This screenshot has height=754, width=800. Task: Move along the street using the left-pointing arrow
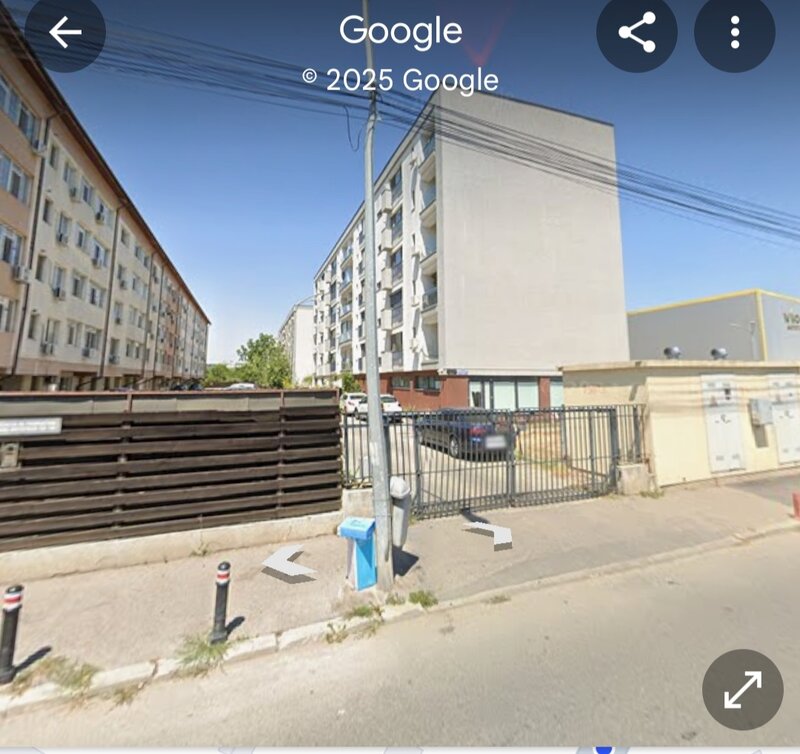(287, 564)
